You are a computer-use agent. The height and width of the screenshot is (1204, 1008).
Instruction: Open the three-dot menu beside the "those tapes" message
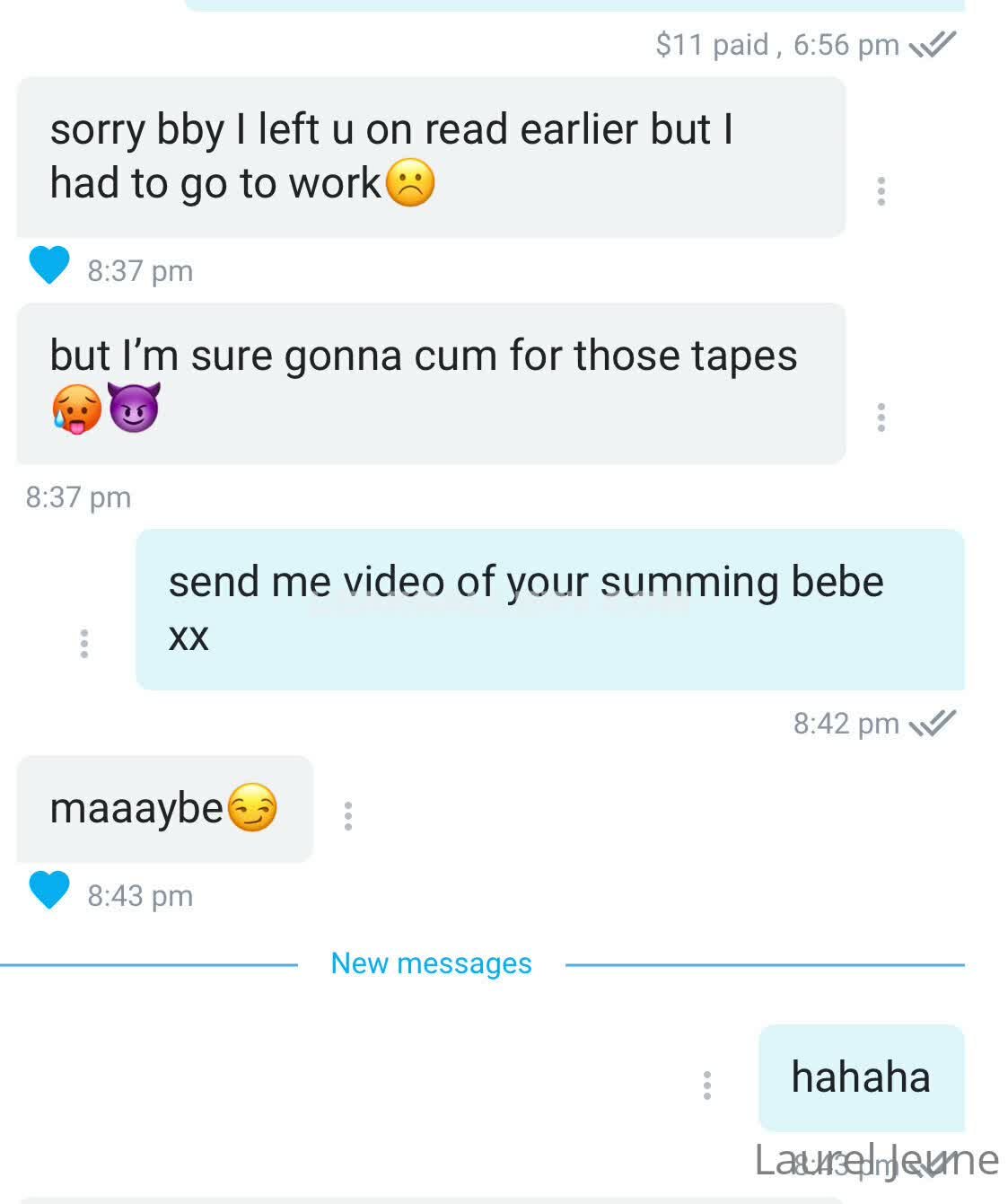click(x=881, y=417)
